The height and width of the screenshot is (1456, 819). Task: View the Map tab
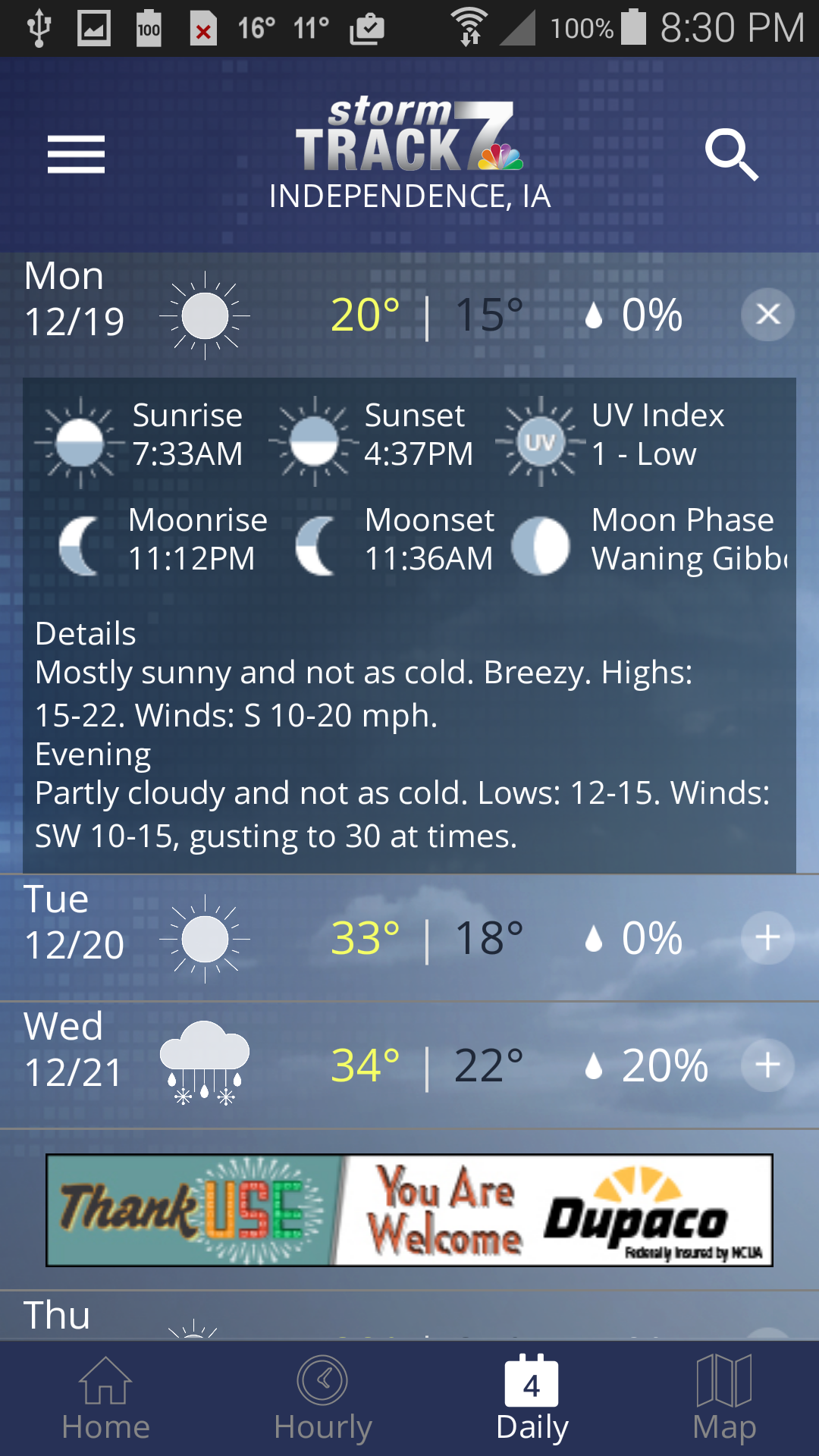tap(724, 1400)
